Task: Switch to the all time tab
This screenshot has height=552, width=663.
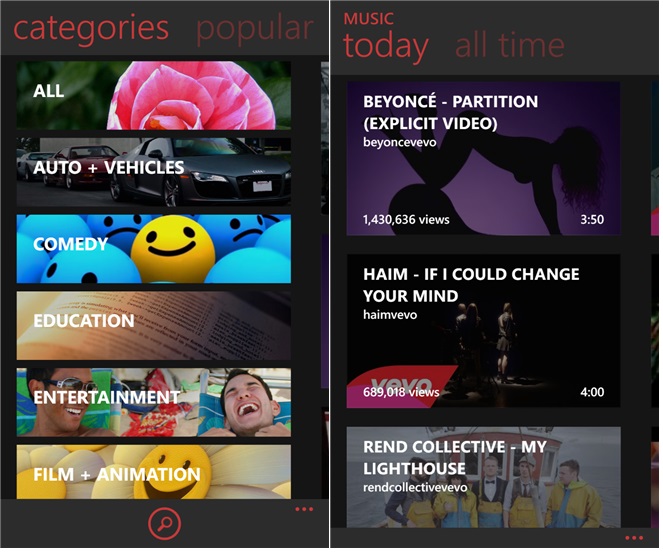Action: click(510, 45)
